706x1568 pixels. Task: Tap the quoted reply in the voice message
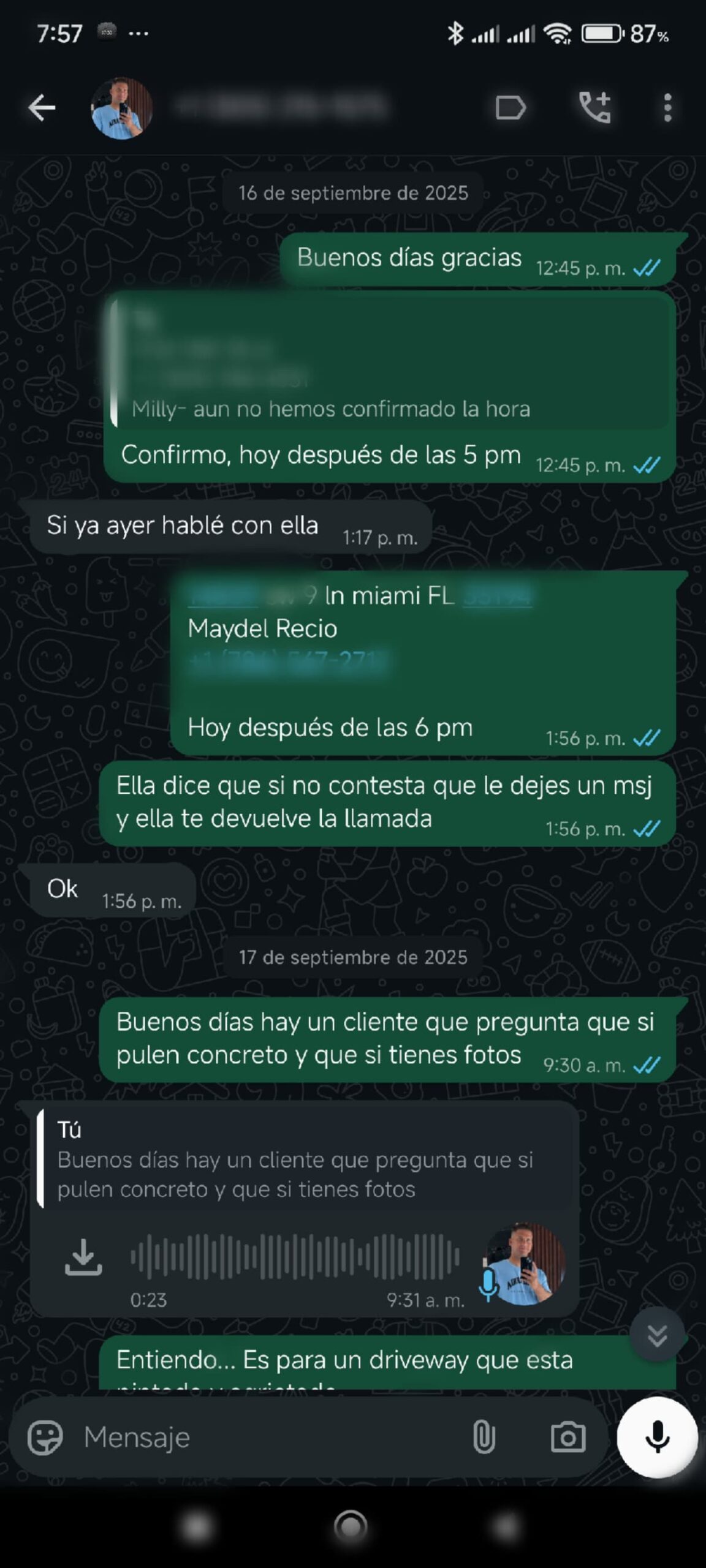coord(294,1159)
